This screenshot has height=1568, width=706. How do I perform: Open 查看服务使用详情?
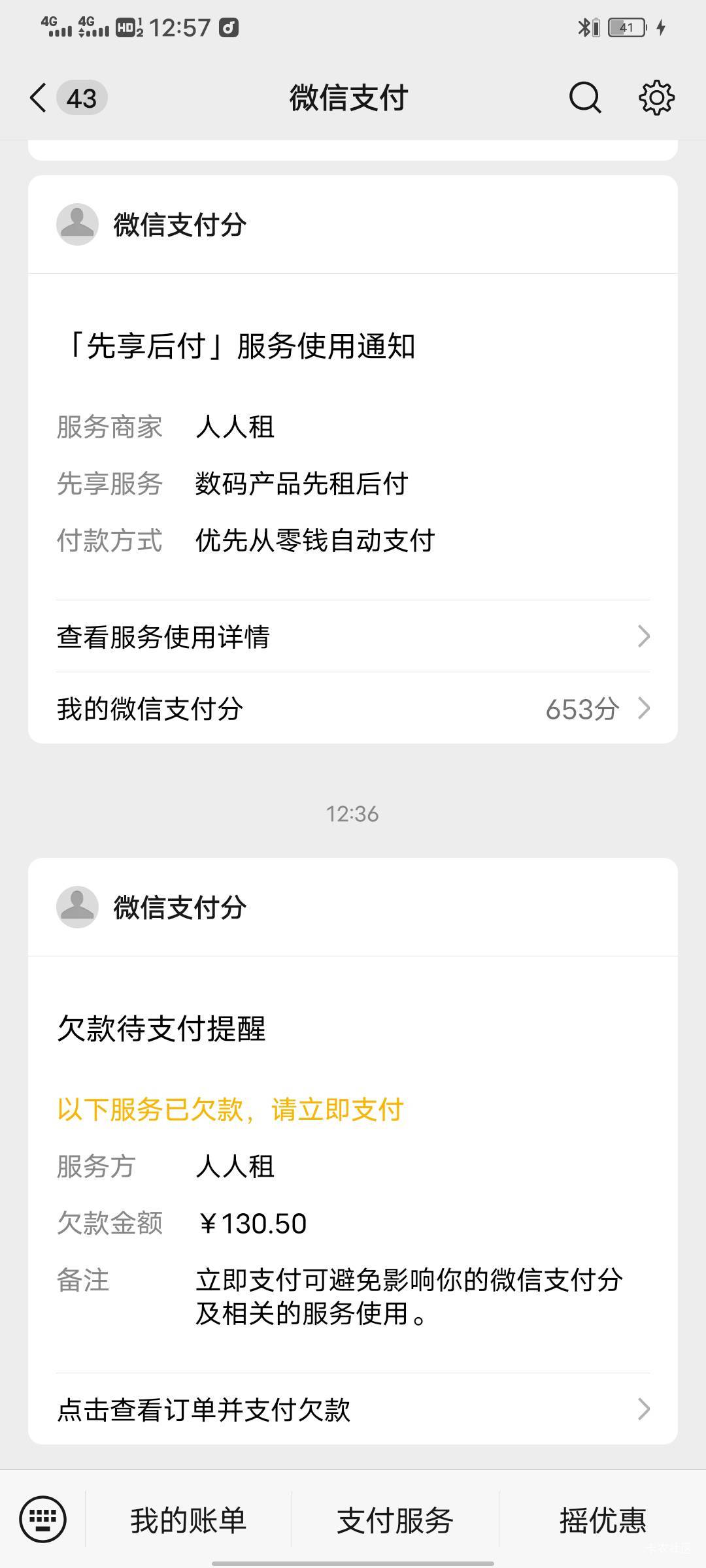tap(353, 636)
